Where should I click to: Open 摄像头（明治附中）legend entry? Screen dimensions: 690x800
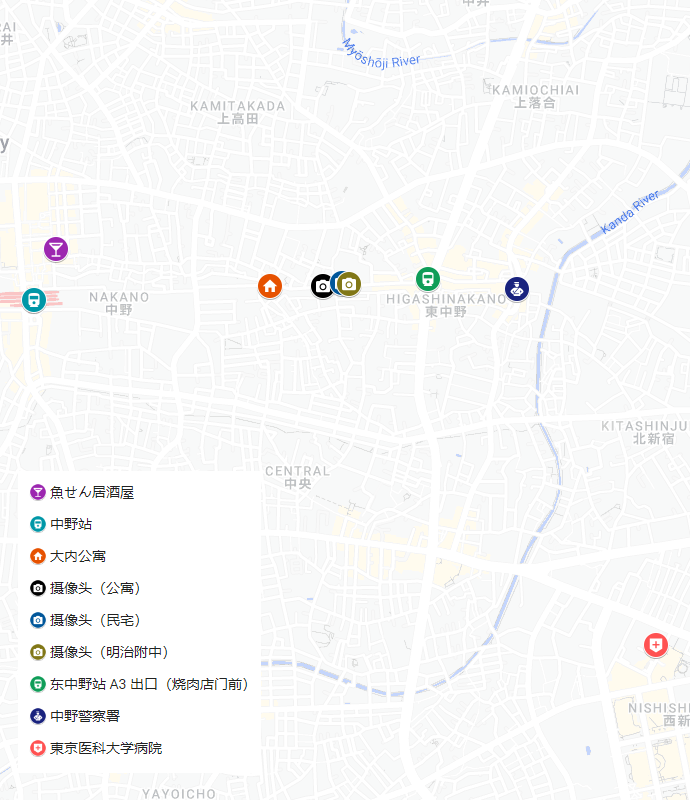pyautogui.click(x=100, y=652)
